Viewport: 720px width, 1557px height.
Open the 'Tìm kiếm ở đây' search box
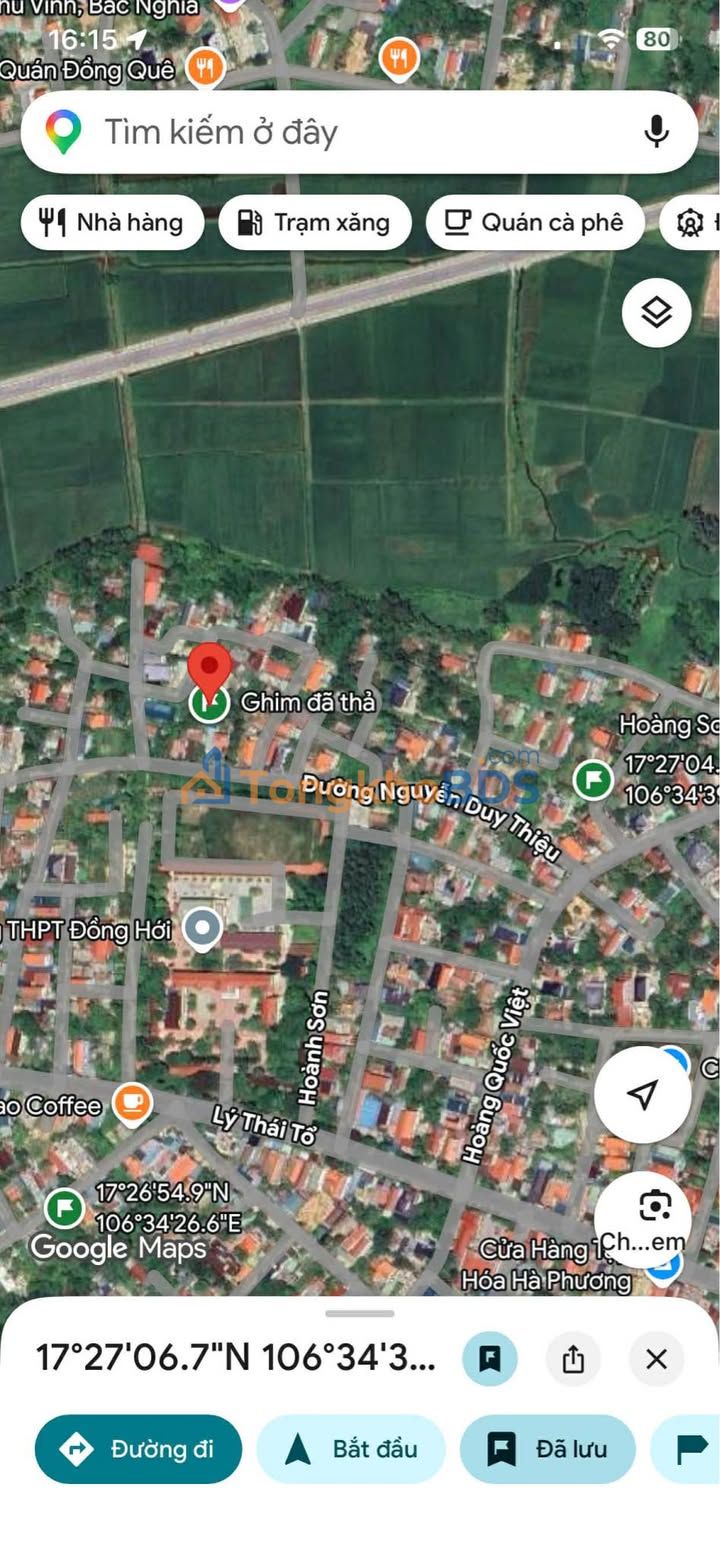tap(330, 132)
